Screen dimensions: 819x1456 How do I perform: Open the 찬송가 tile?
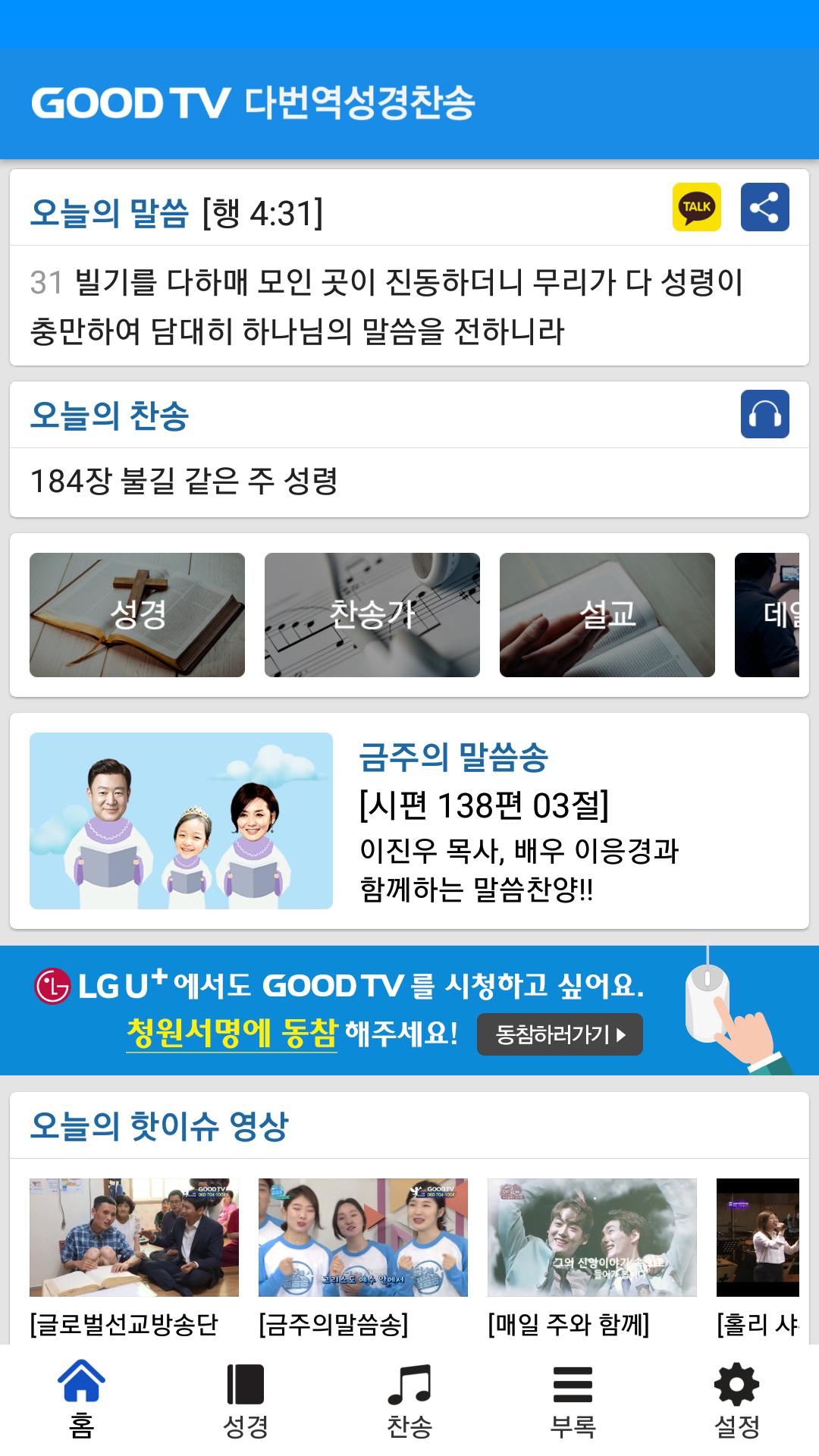372,615
